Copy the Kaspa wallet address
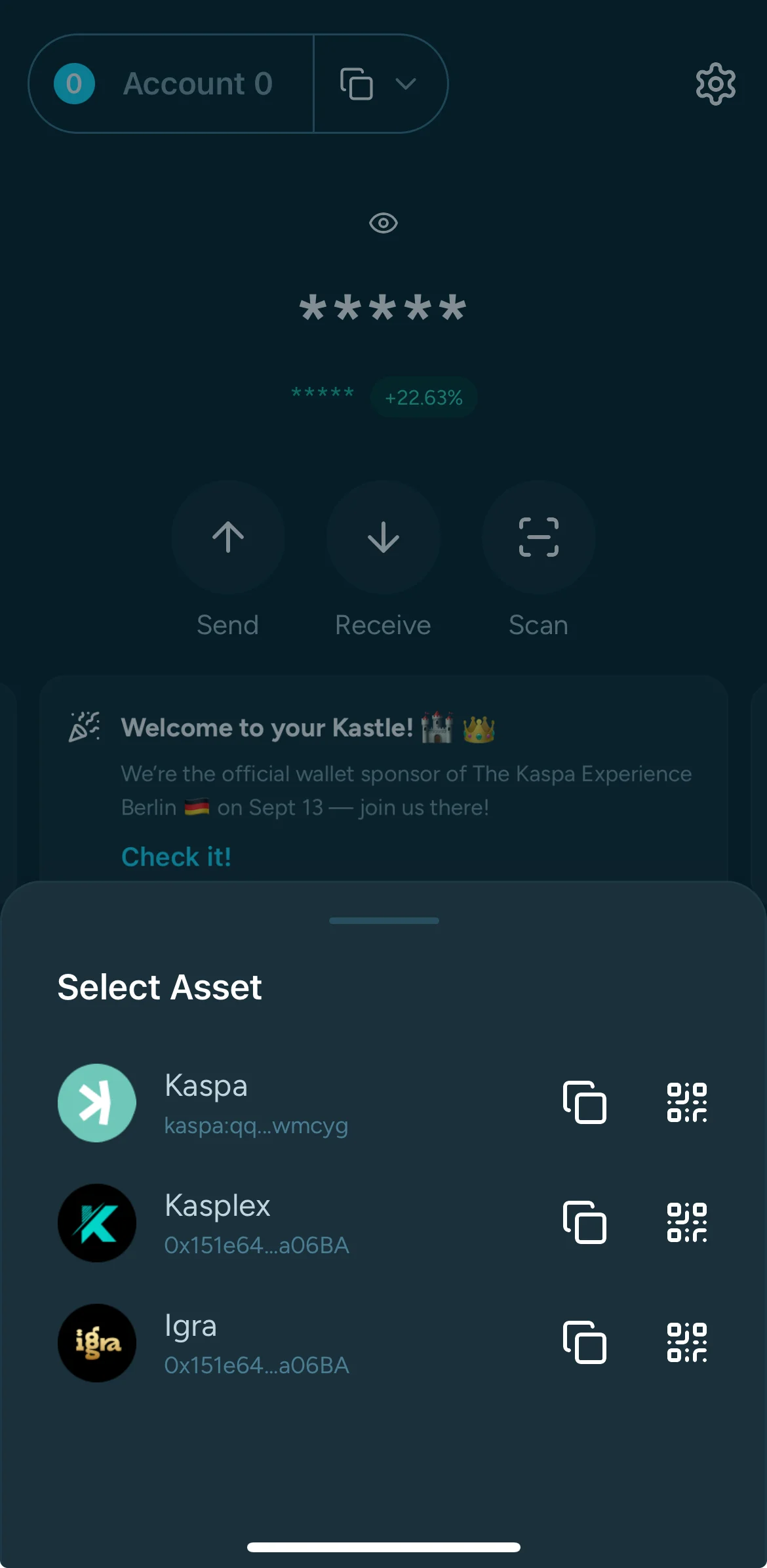The image size is (767, 1568). click(584, 1103)
